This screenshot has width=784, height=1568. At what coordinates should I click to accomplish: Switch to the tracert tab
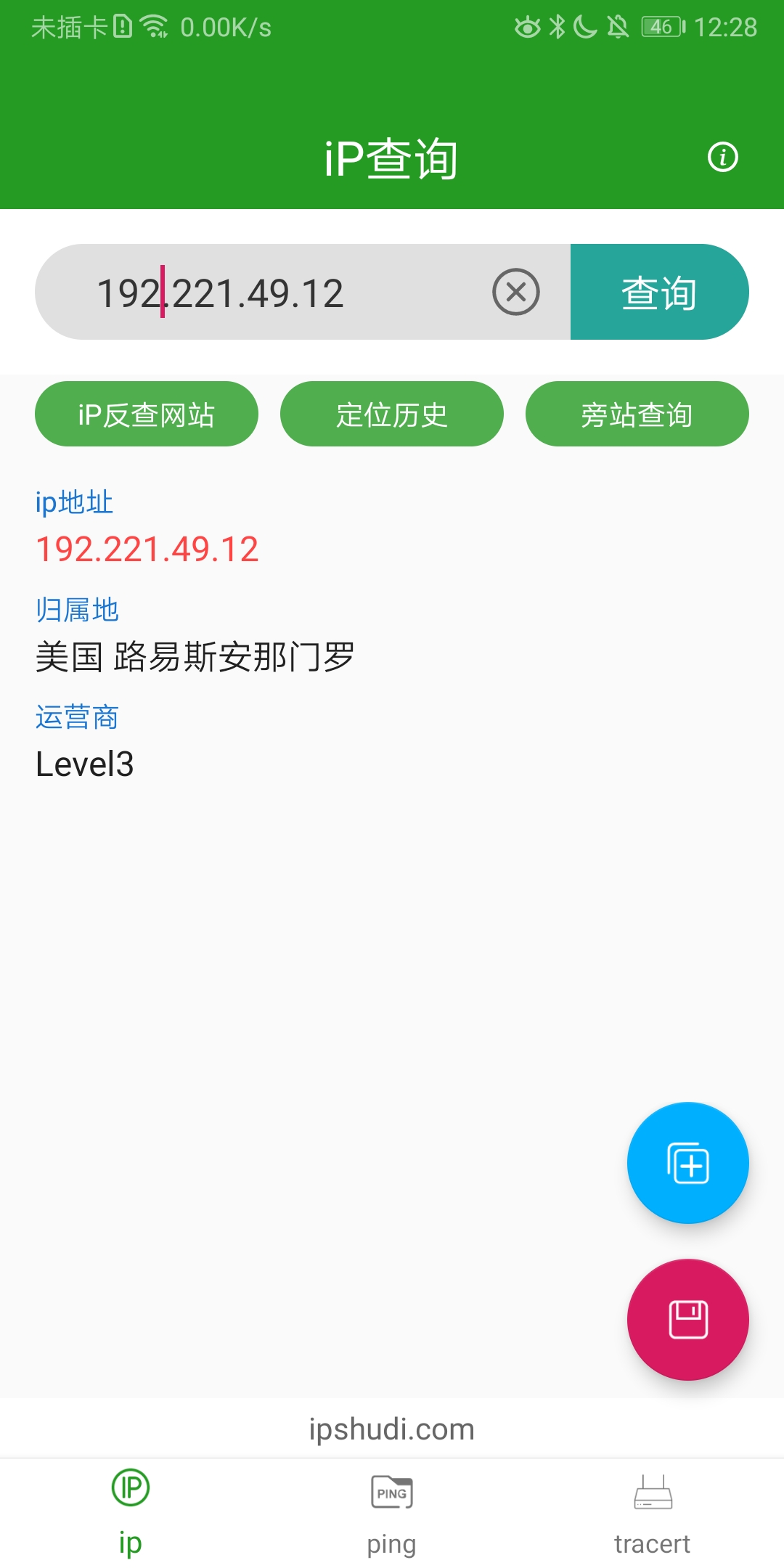coord(652,1514)
